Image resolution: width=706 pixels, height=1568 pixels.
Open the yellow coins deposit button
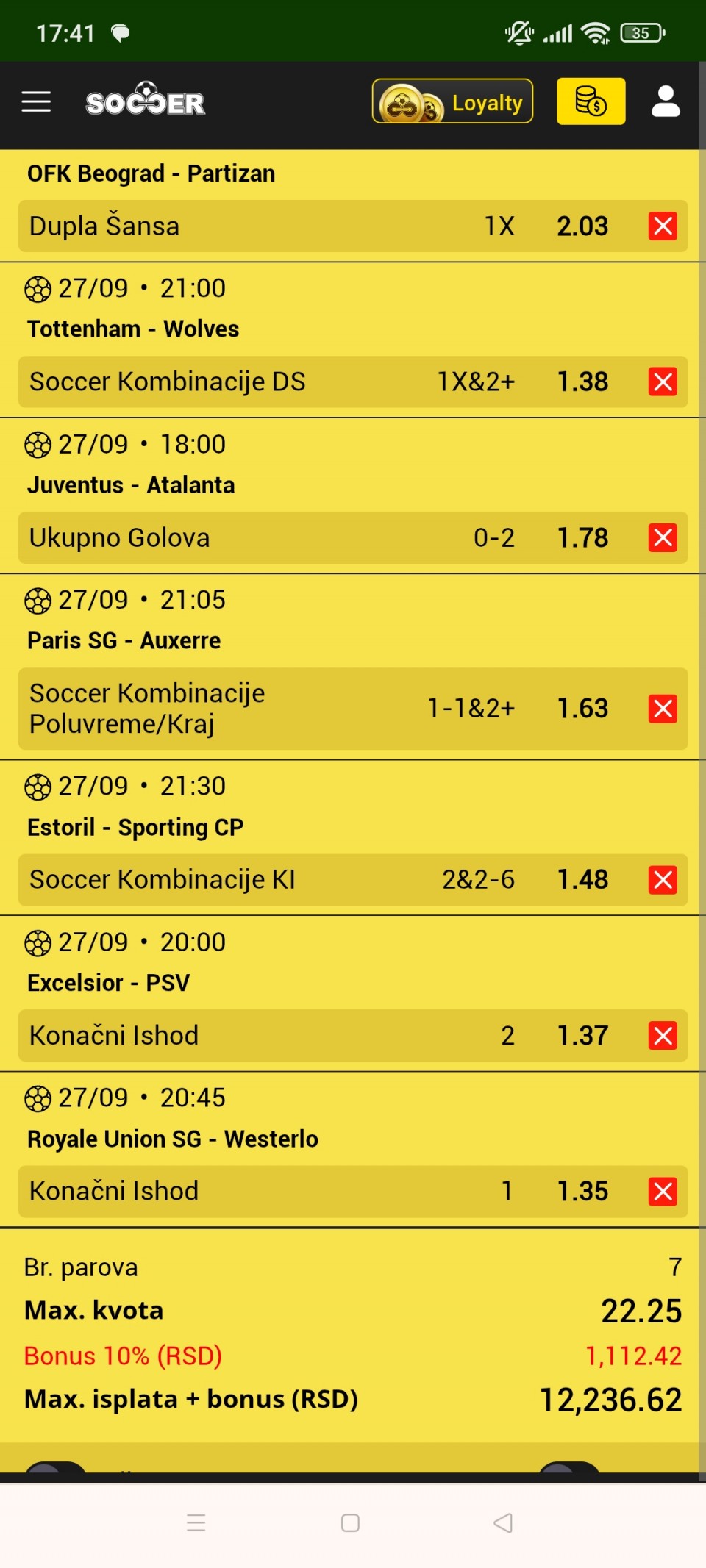point(591,101)
